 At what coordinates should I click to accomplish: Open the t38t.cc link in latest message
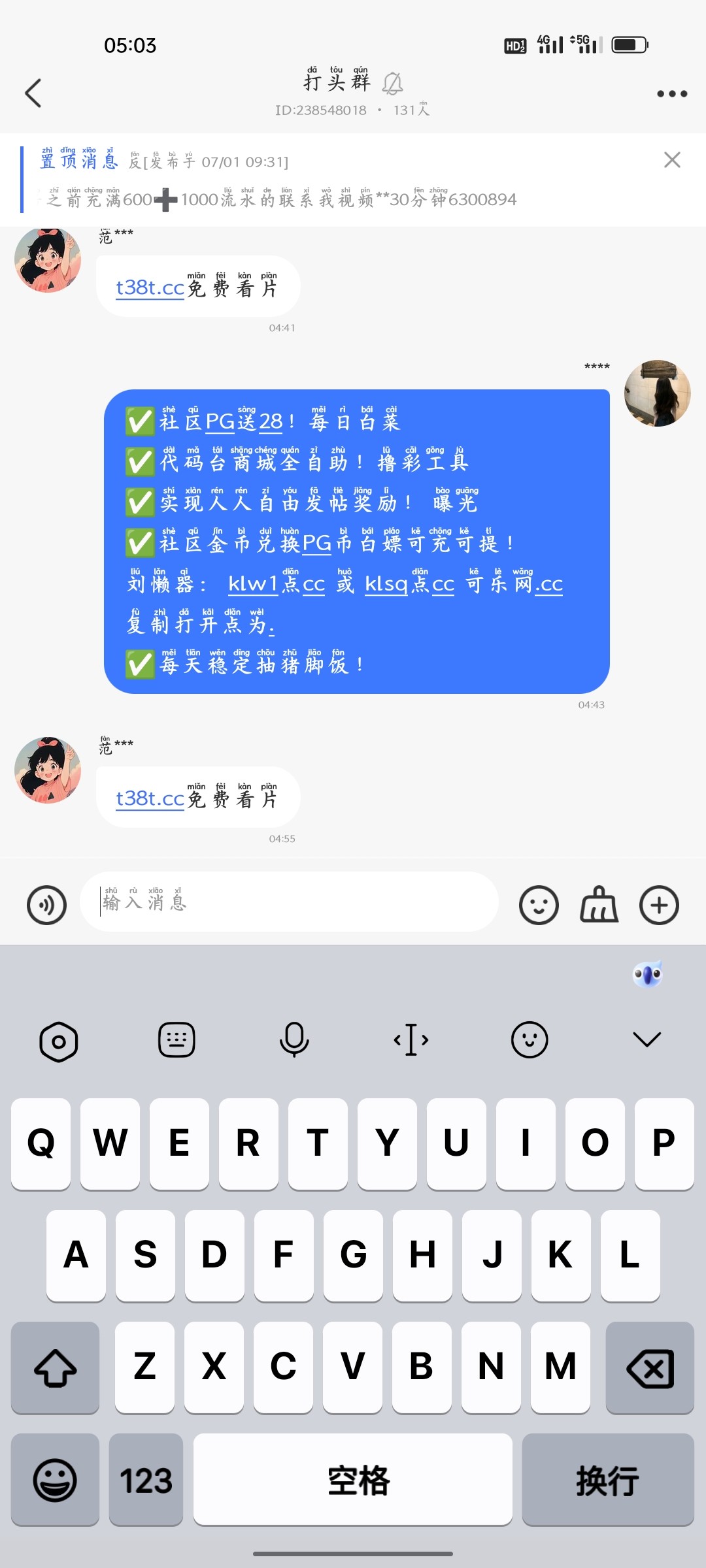tap(149, 797)
